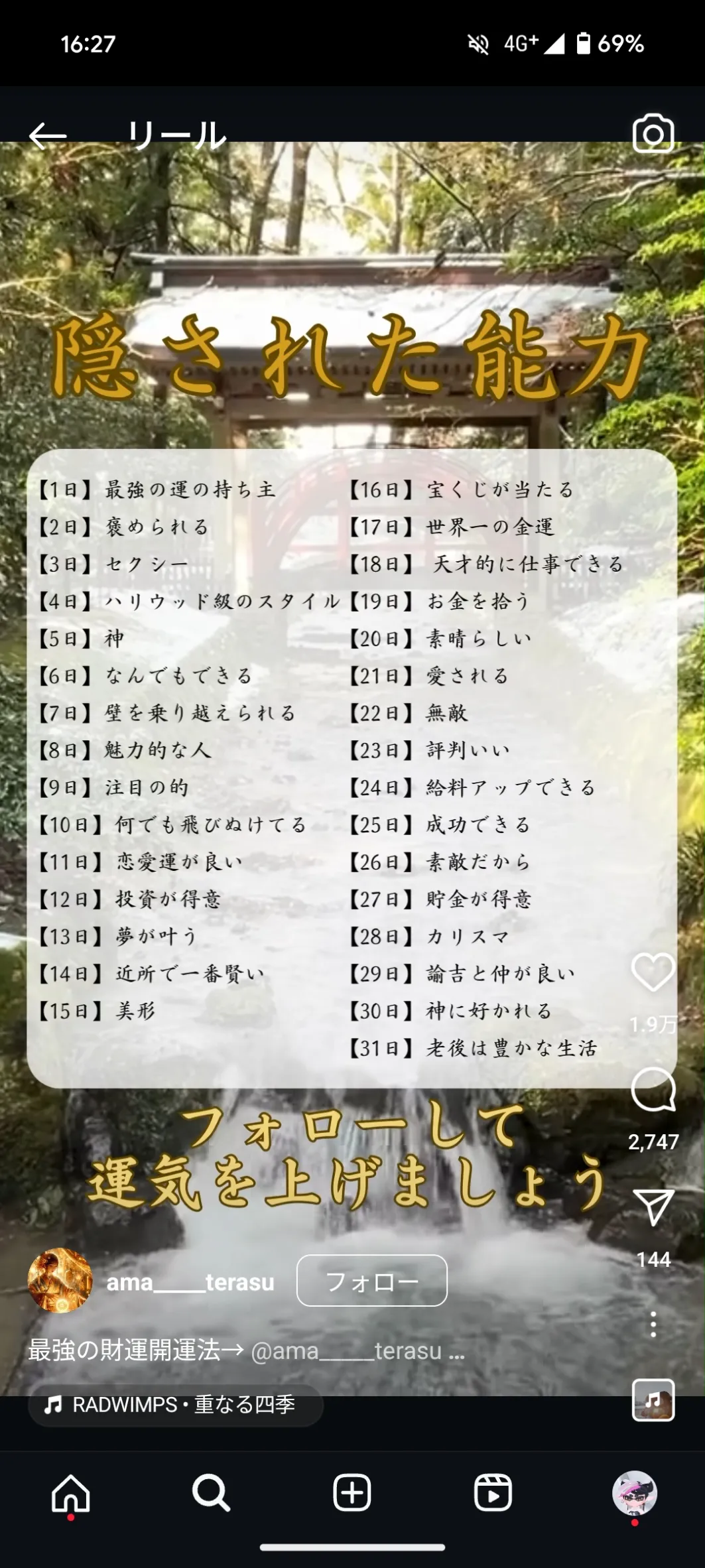Switch to the Reels tab

[x=493, y=1494]
